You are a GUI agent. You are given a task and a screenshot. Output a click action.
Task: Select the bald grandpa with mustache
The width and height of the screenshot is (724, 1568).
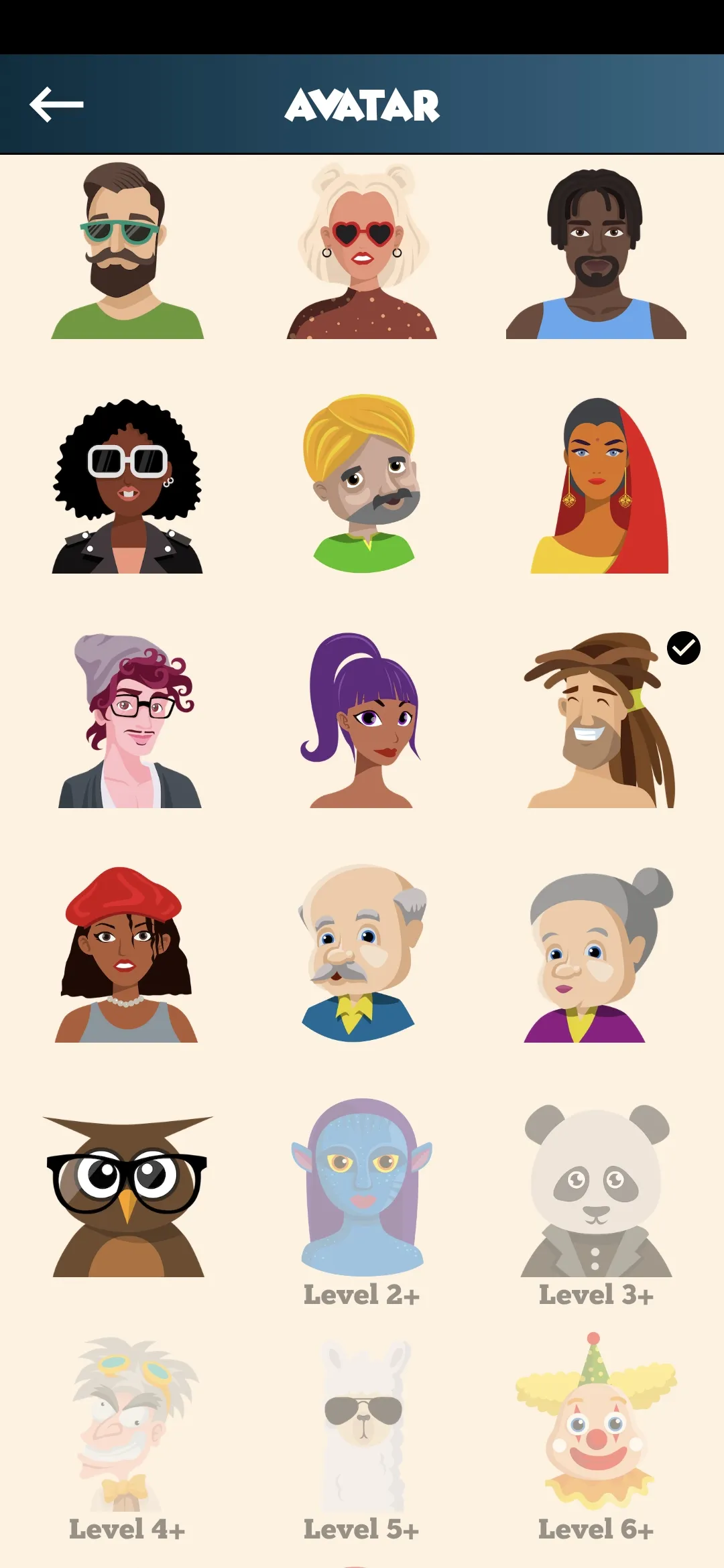click(x=361, y=953)
